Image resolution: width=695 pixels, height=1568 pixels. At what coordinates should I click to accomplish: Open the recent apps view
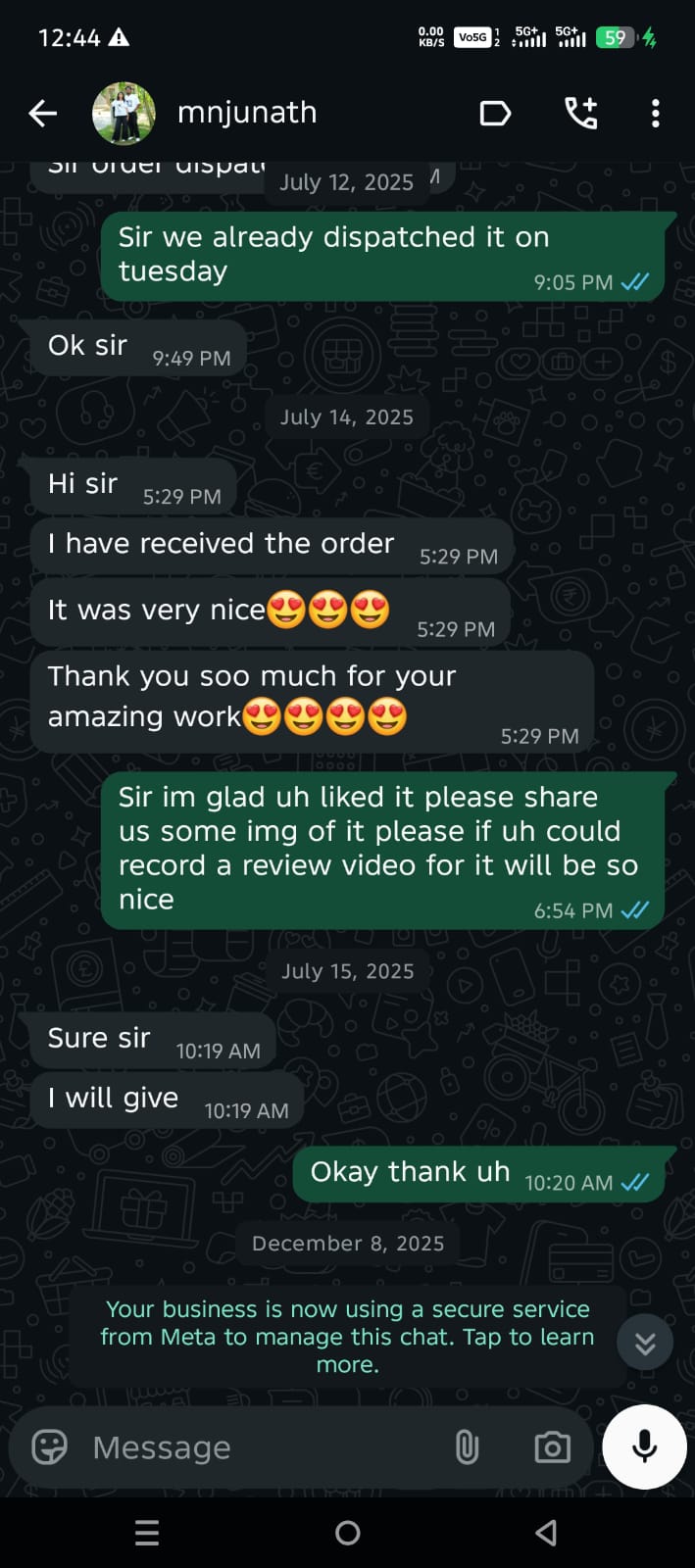[x=147, y=1533]
